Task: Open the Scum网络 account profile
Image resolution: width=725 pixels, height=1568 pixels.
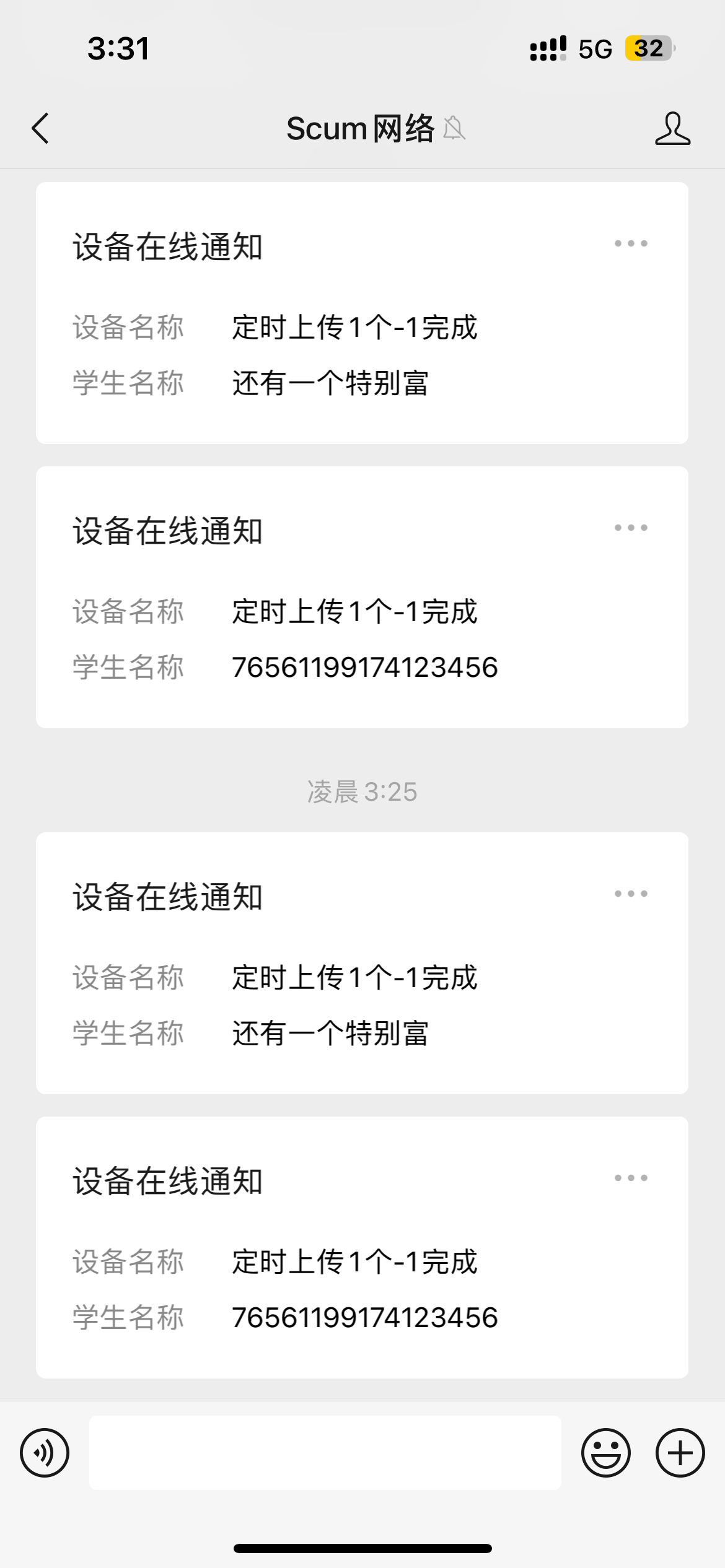Action: pos(672,129)
